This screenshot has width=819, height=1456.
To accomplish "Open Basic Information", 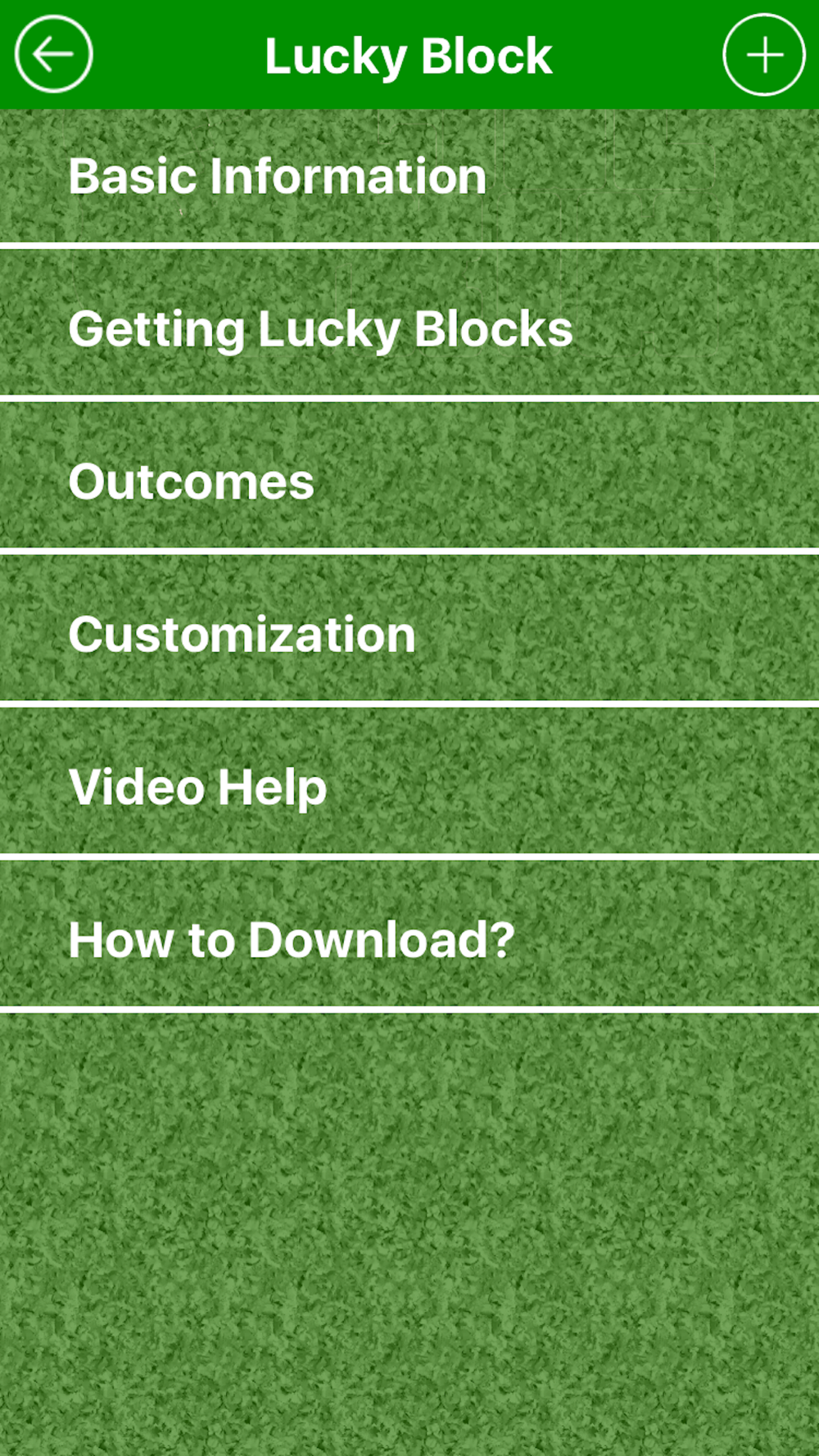I will click(x=409, y=177).
